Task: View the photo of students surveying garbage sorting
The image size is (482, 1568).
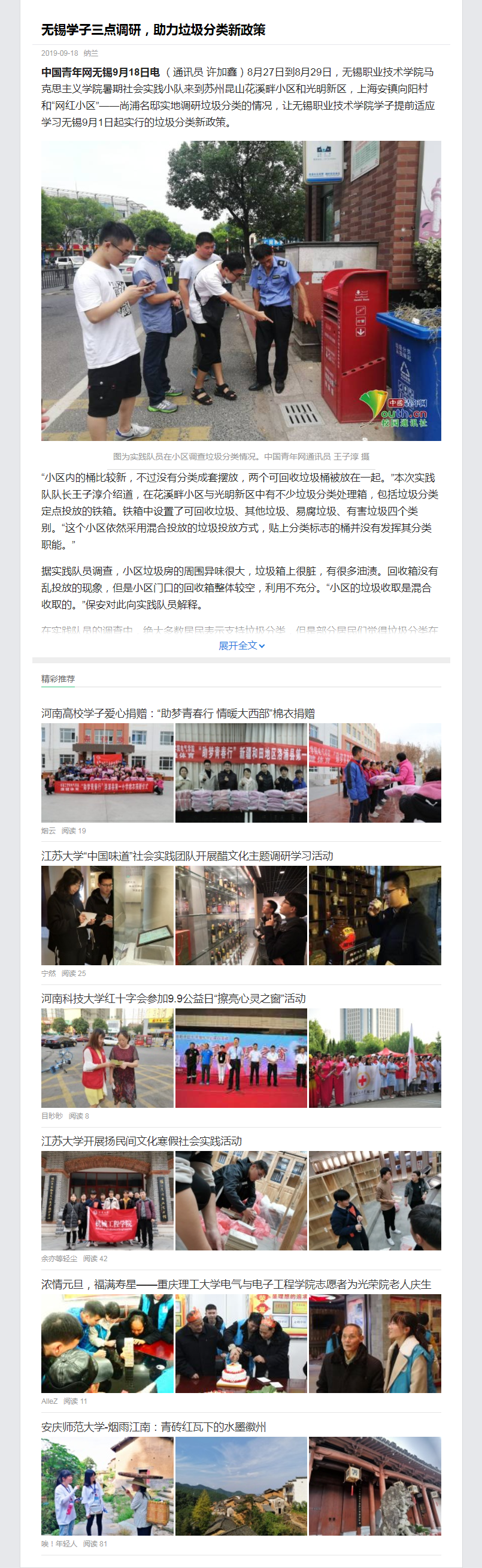Action: pyautogui.click(x=241, y=291)
